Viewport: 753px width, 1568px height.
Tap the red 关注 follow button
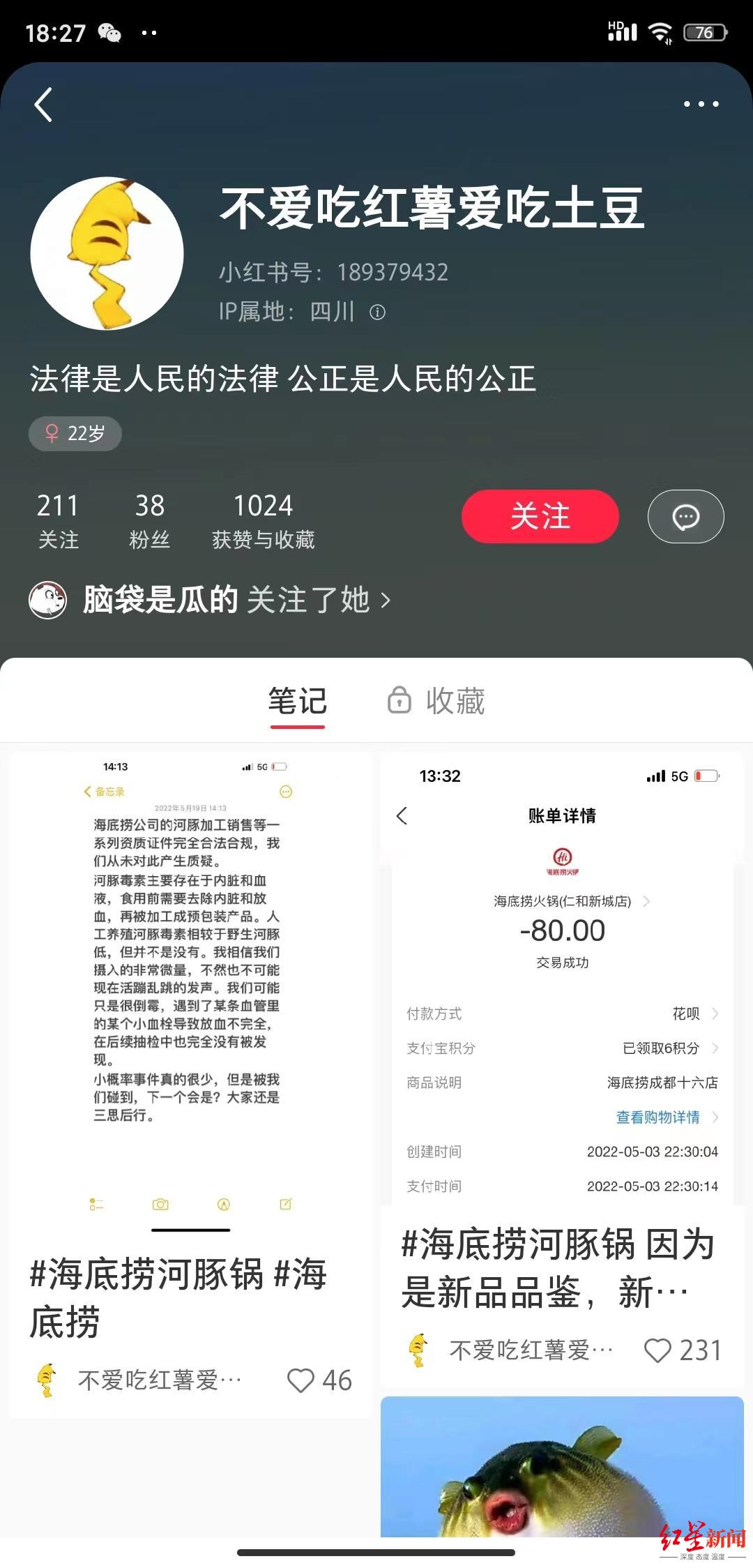[x=540, y=516]
